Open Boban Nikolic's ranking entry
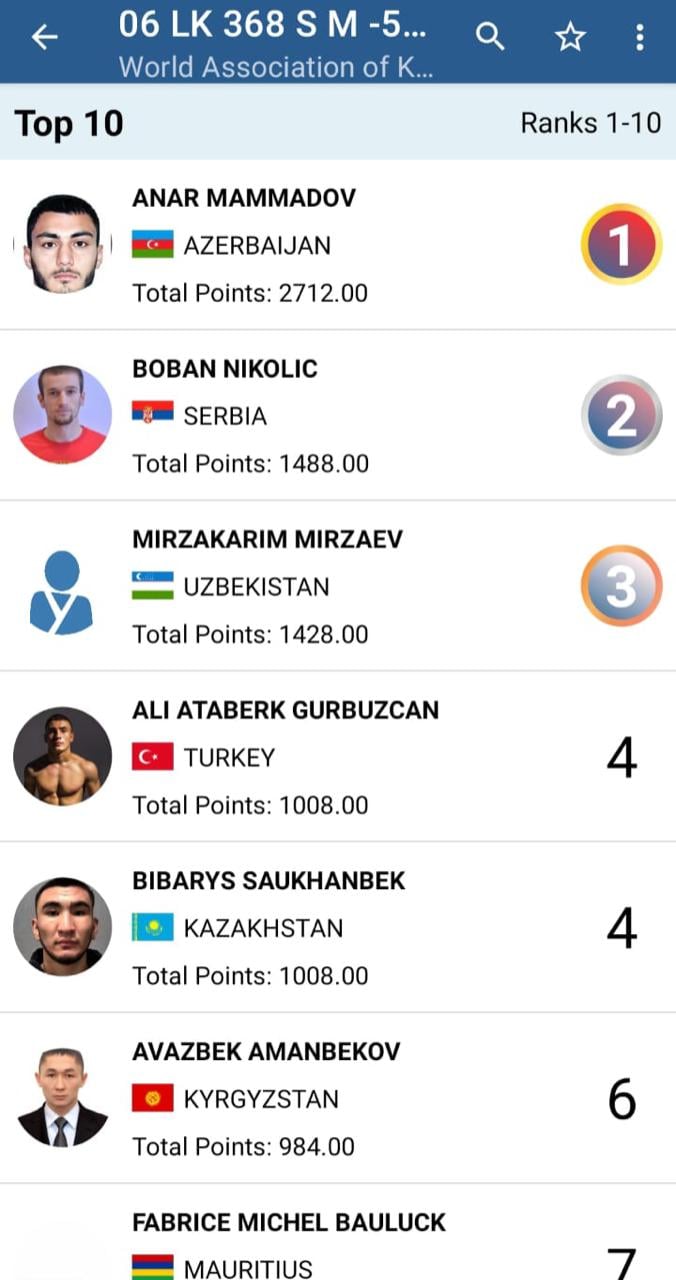The image size is (676, 1280). point(338,416)
